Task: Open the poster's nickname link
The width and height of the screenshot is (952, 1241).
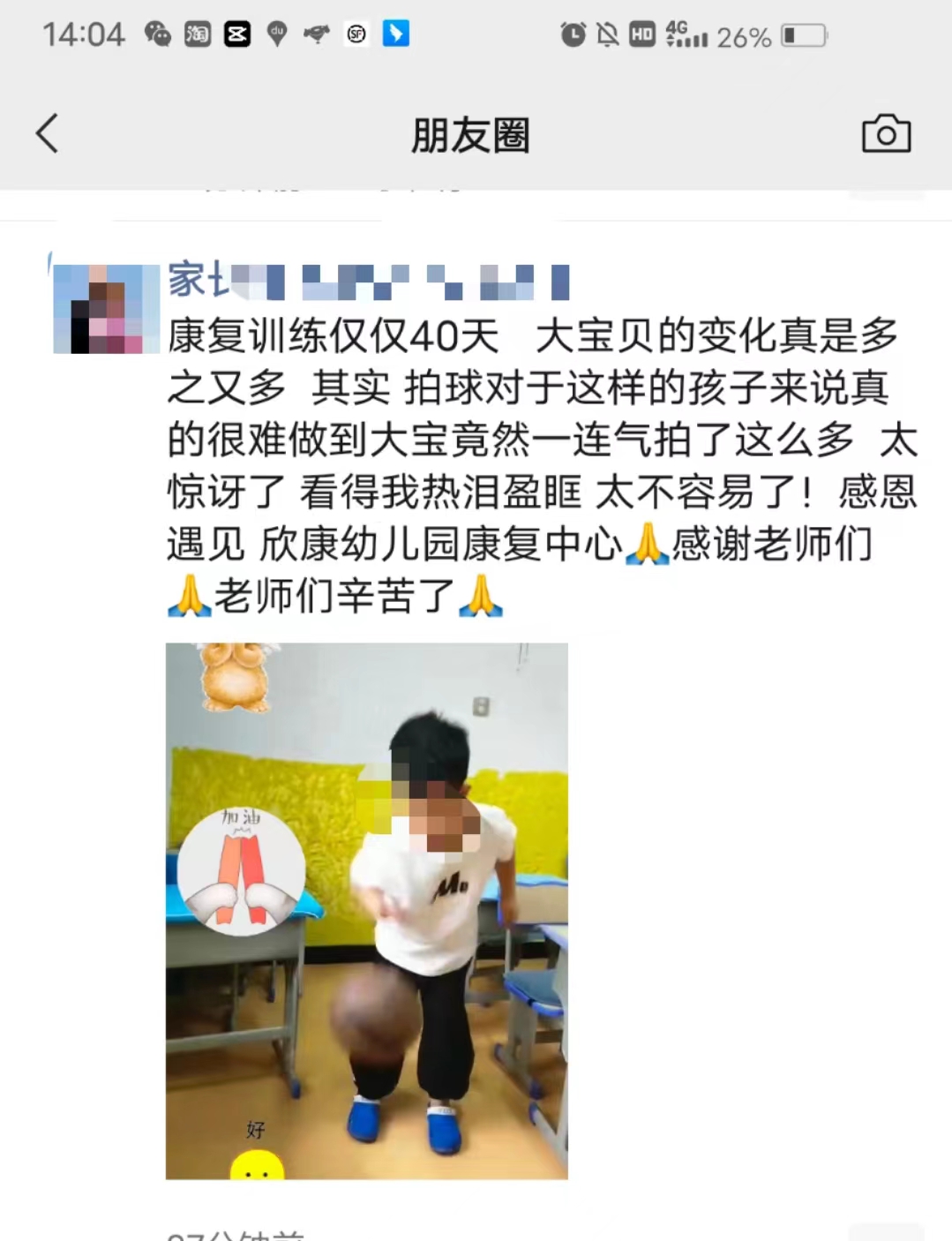Action: coord(367,282)
